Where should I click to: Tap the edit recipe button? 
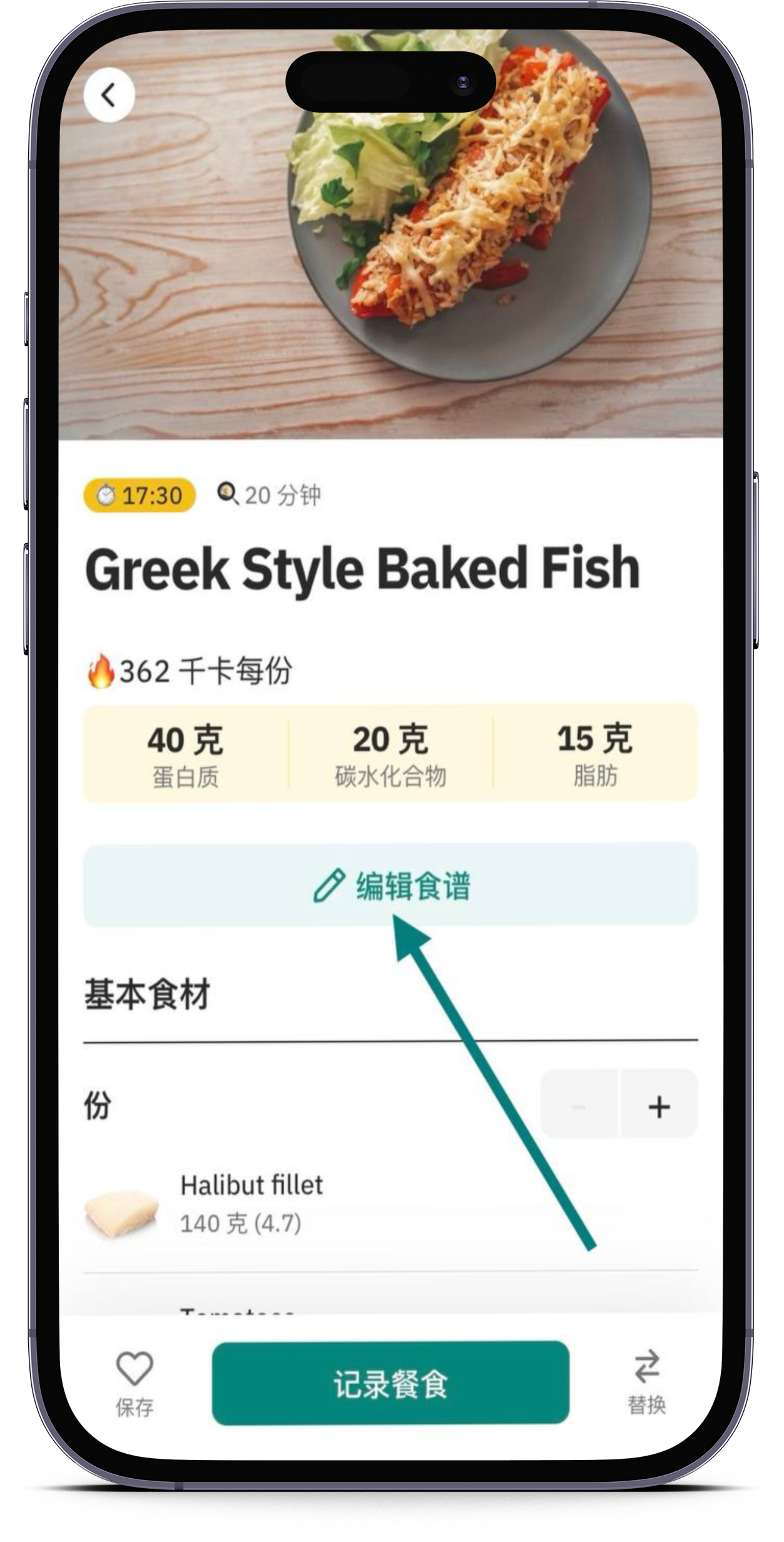tap(390, 885)
